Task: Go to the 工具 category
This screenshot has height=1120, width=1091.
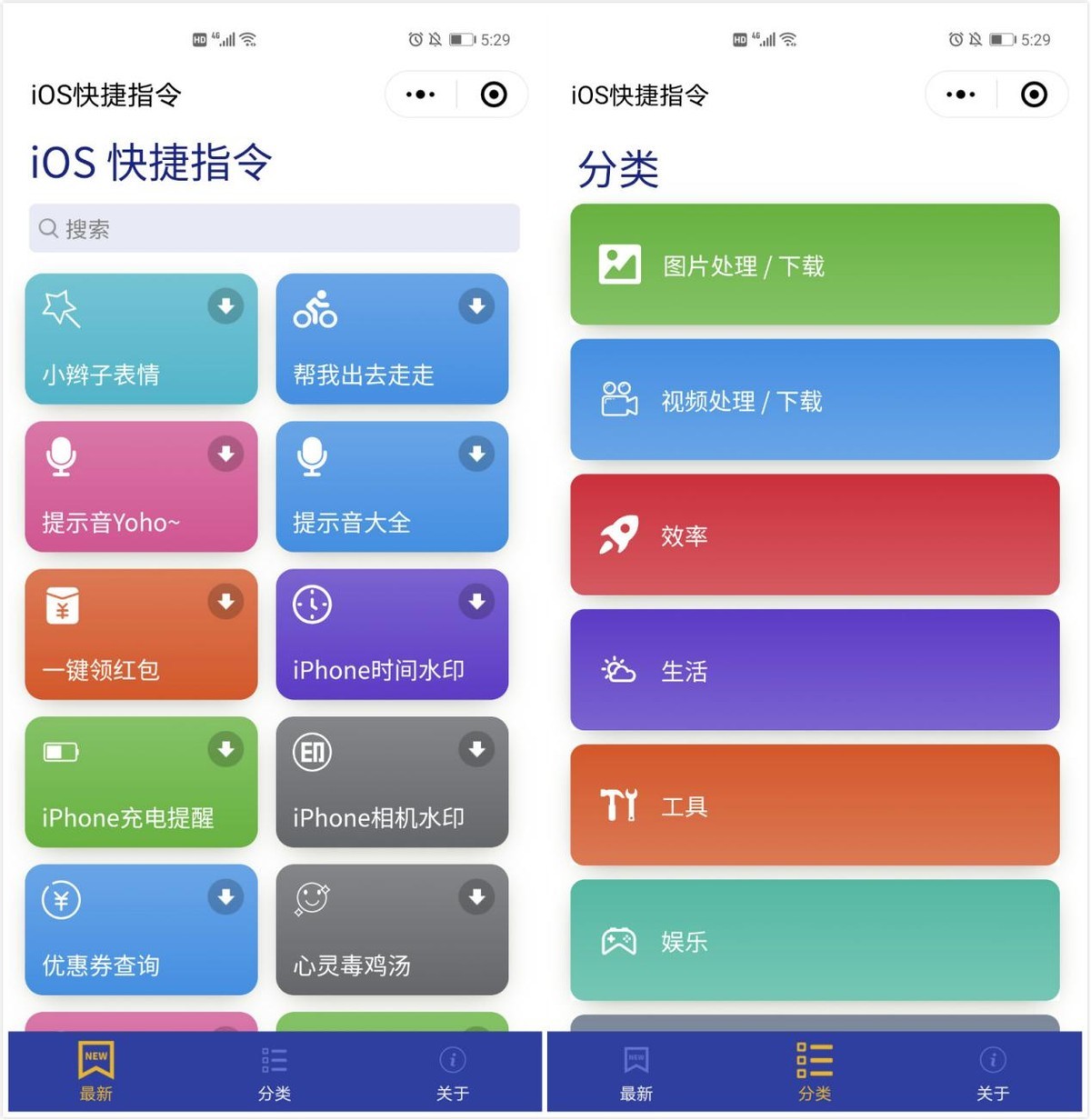Action: tap(815, 805)
